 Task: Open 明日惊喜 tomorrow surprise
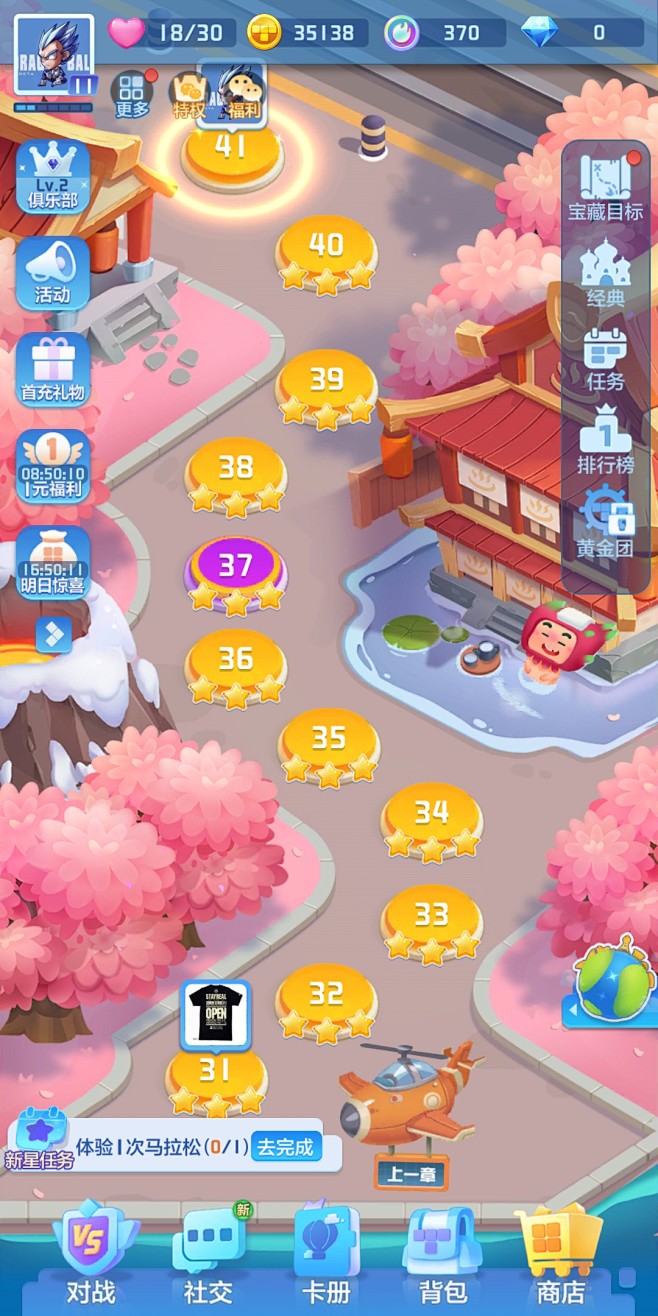click(53, 563)
